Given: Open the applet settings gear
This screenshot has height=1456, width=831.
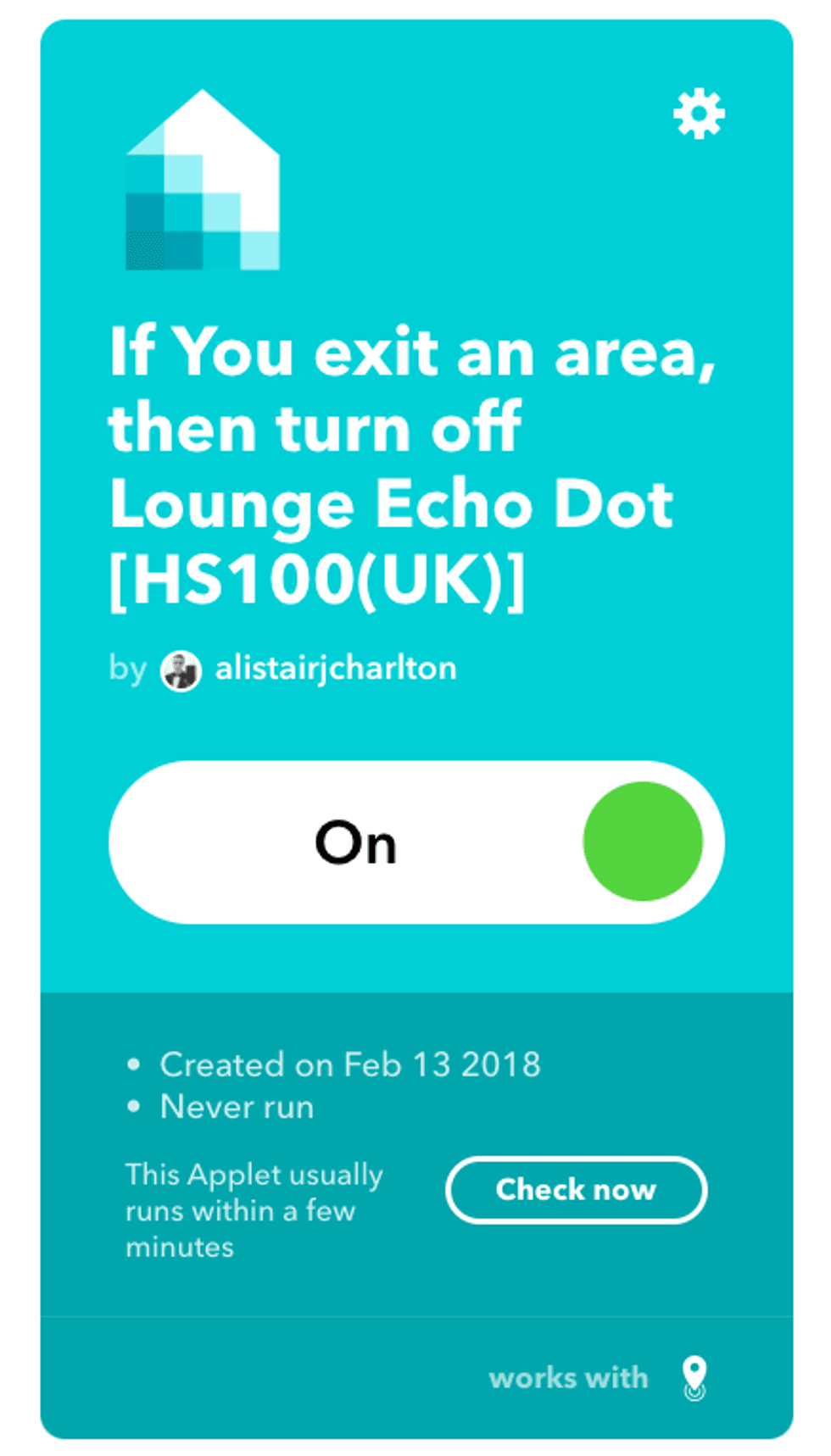Looking at the screenshot, I should click(699, 114).
